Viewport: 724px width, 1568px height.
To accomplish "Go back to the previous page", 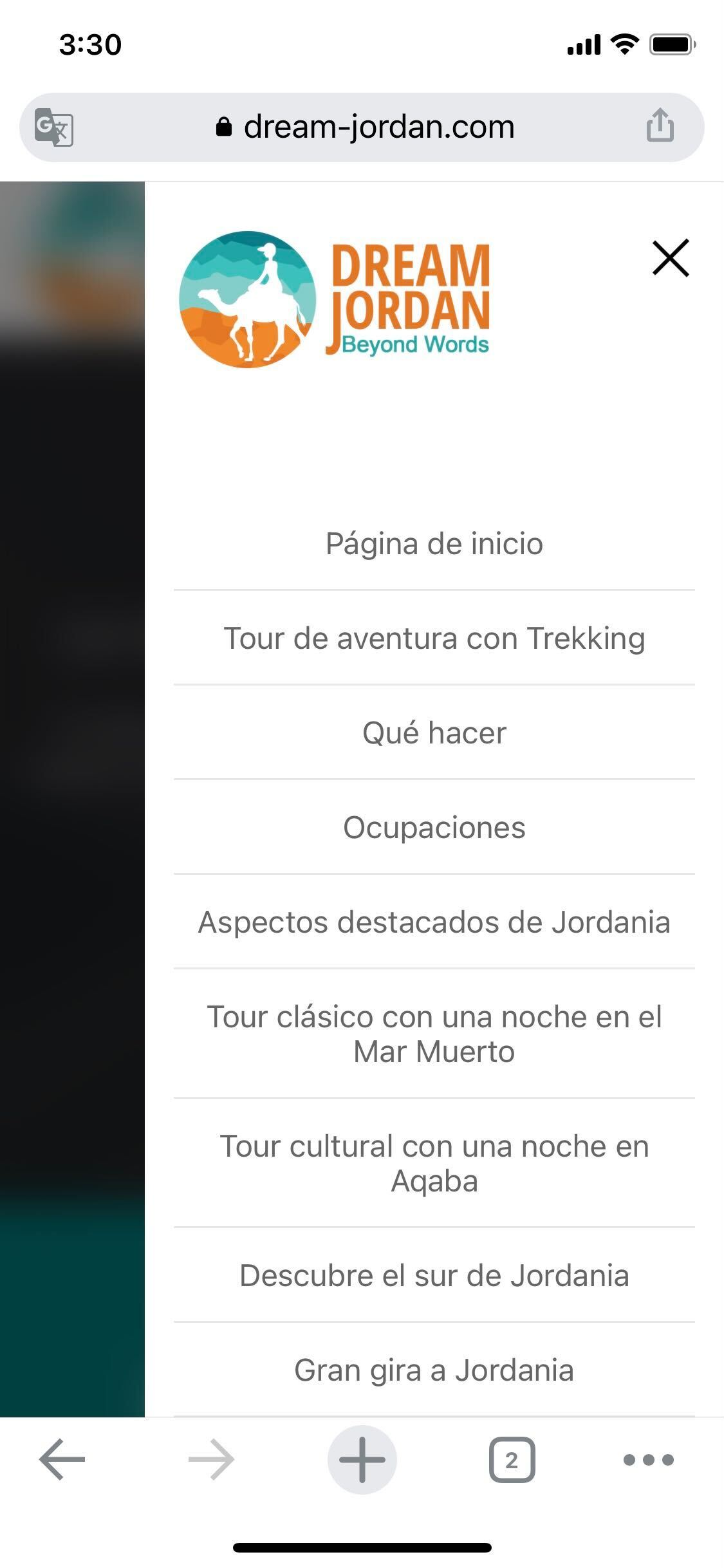I will click(62, 1459).
